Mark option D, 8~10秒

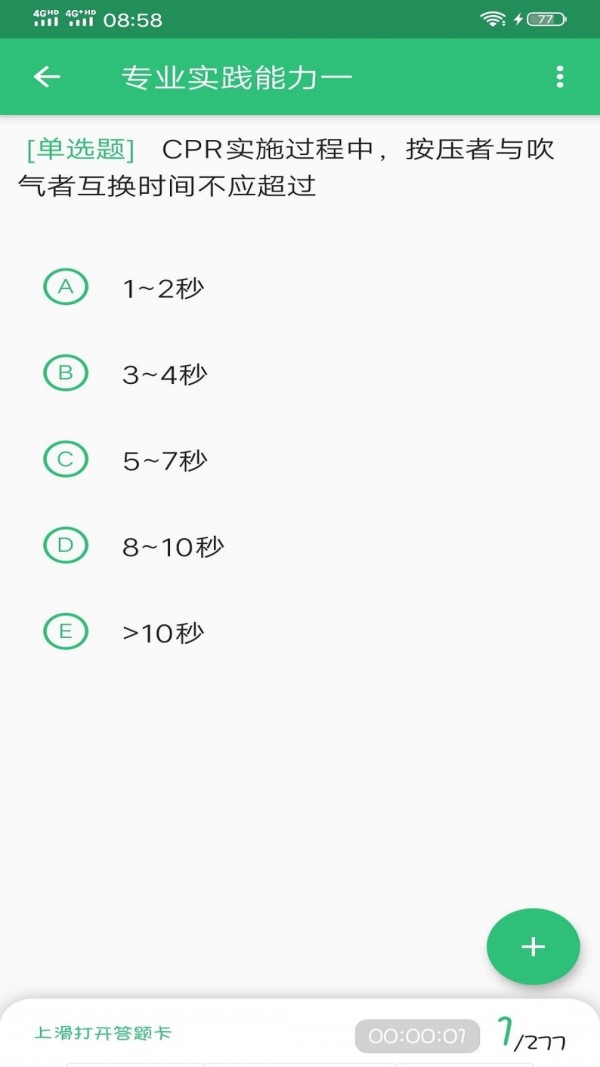coord(66,546)
